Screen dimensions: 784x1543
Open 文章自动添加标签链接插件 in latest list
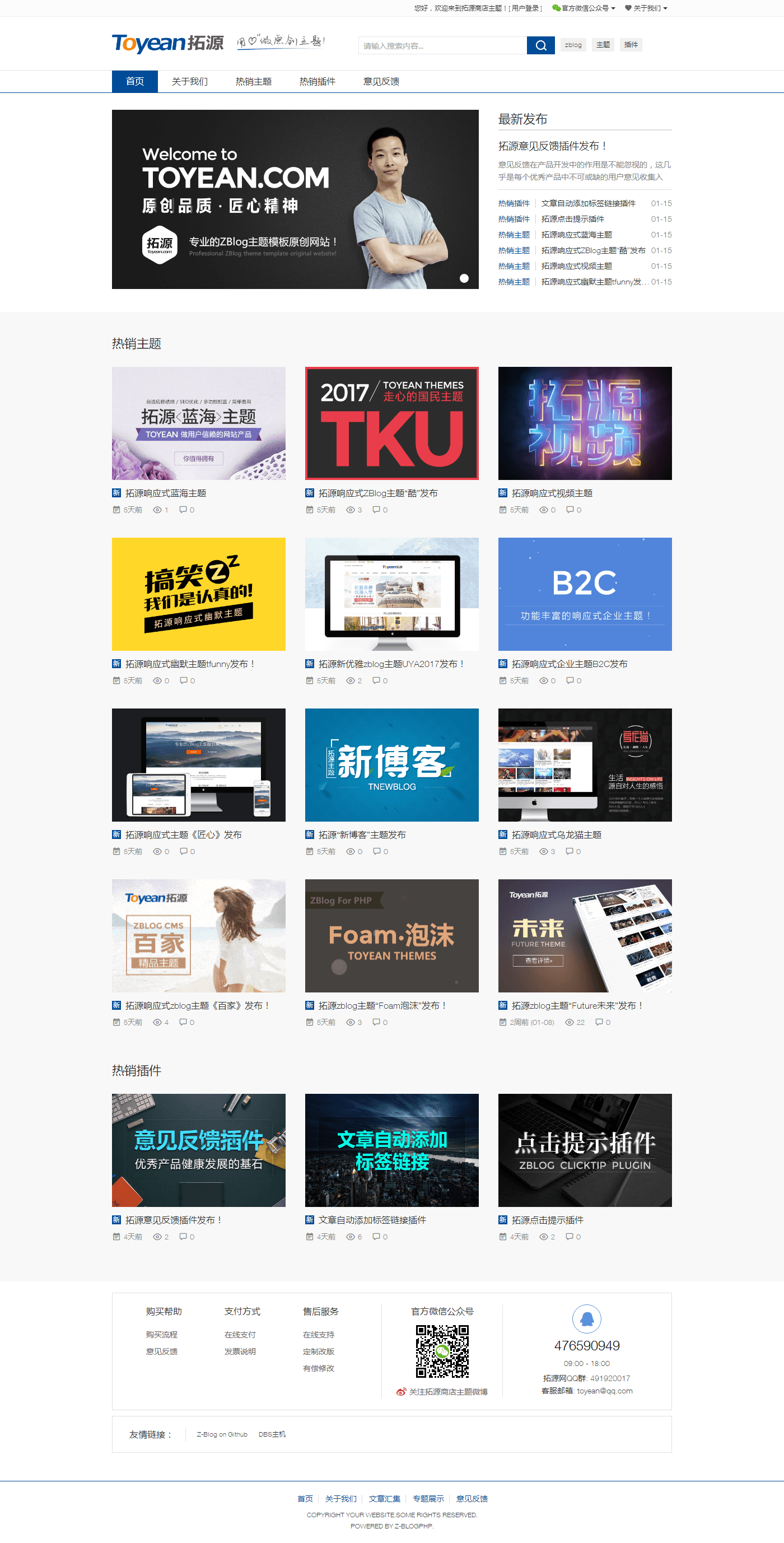[x=587, y=204]
